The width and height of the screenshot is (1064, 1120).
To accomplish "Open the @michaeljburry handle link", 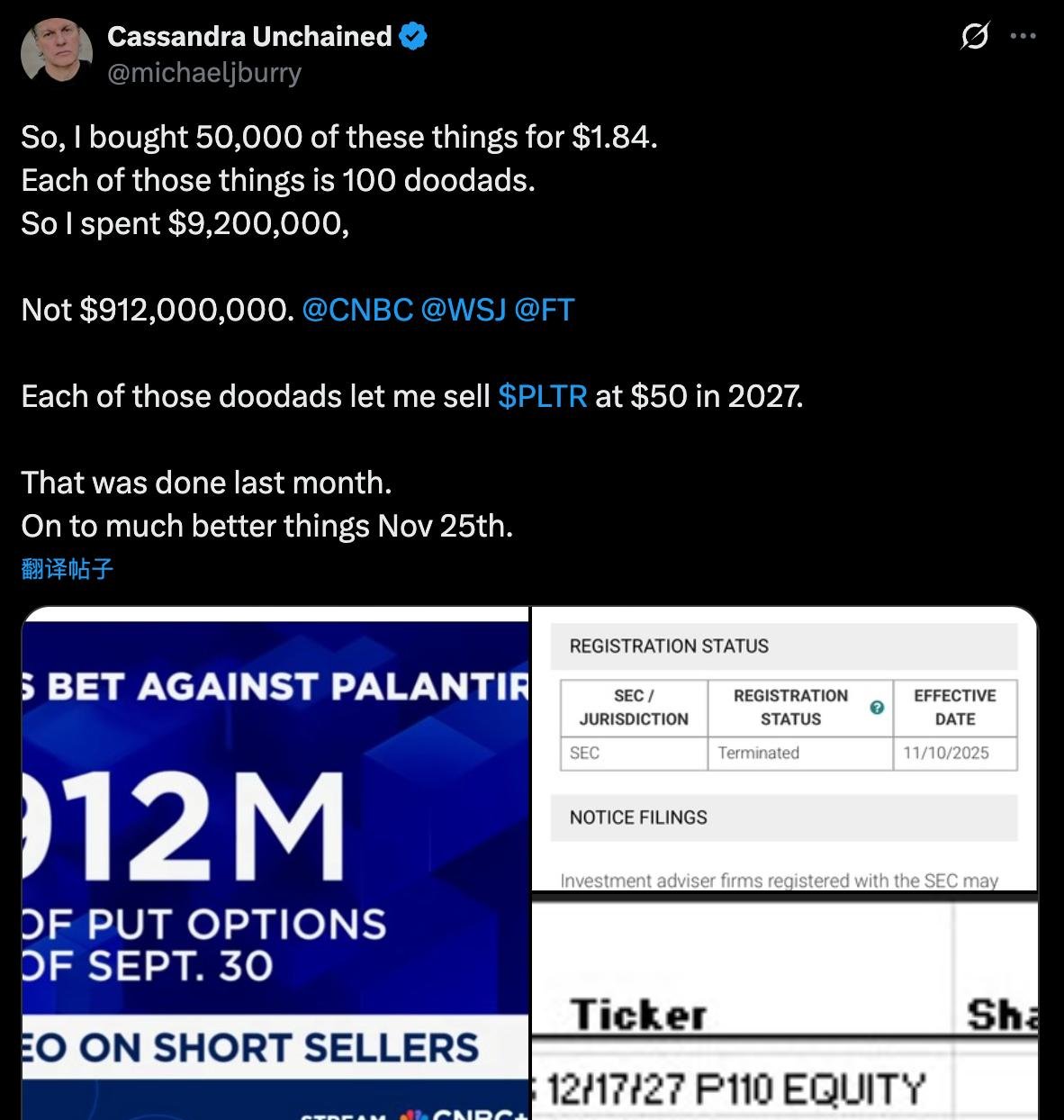I will click(204, 73).
